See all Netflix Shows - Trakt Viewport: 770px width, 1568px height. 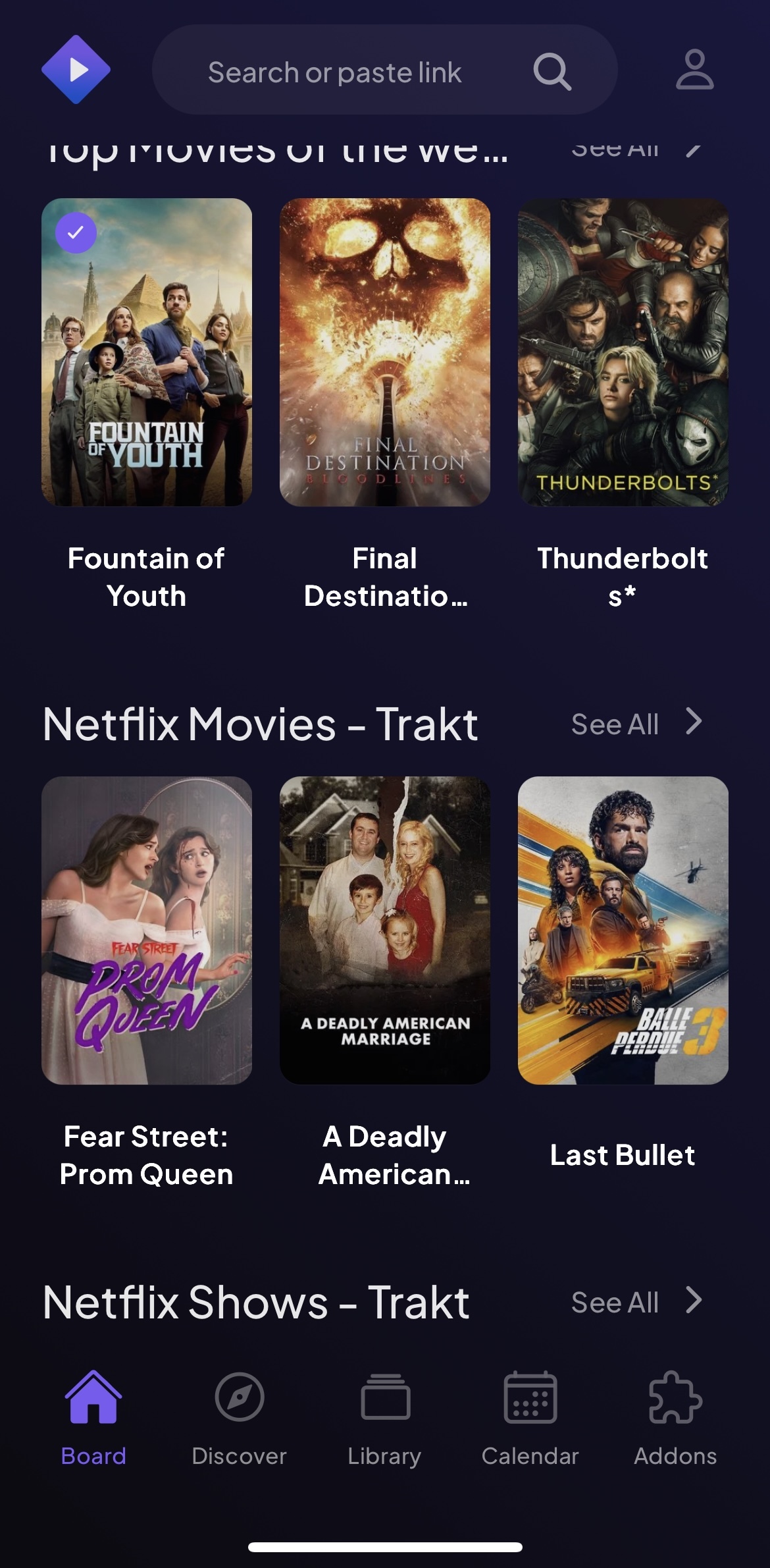coord(636,1302)
